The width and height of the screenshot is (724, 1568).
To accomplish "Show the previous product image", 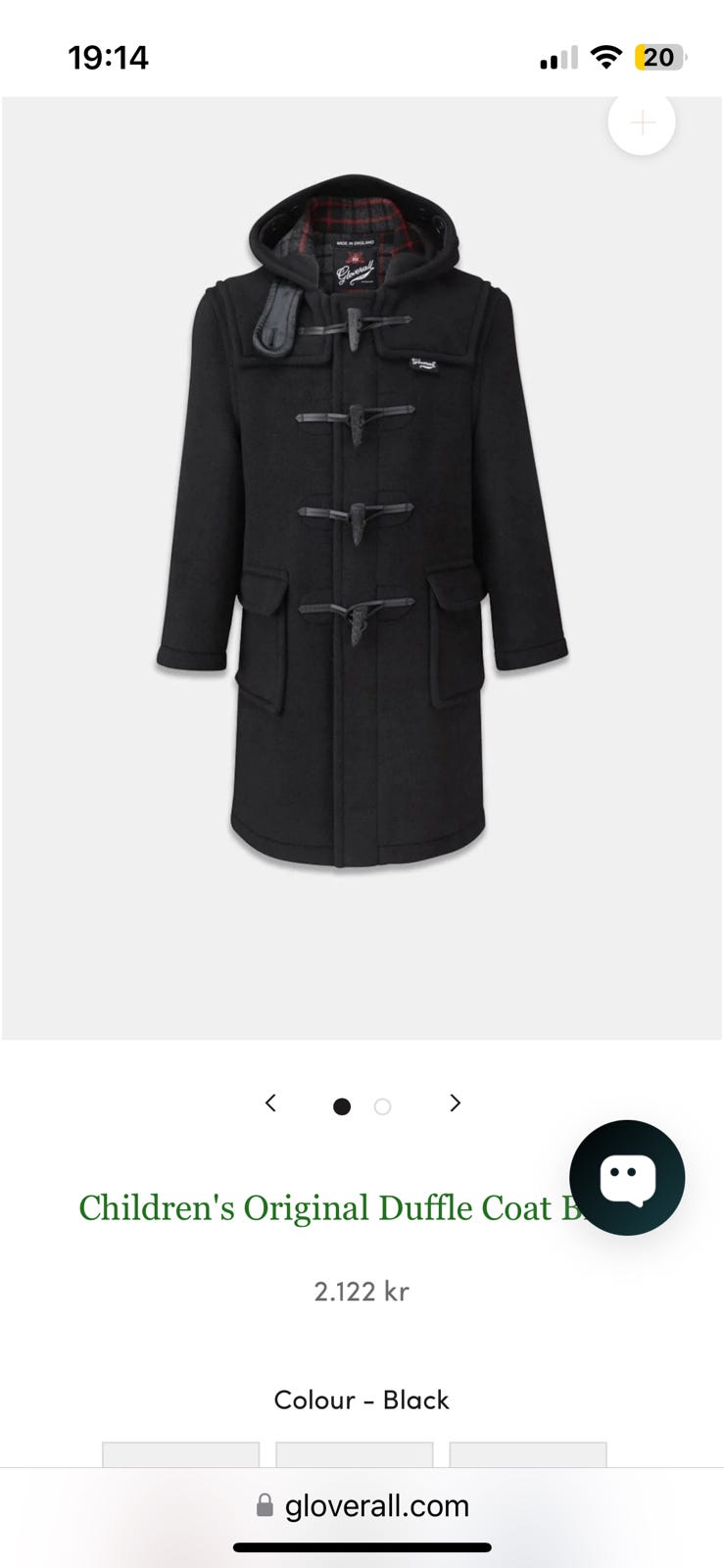I will (271, 1103).
